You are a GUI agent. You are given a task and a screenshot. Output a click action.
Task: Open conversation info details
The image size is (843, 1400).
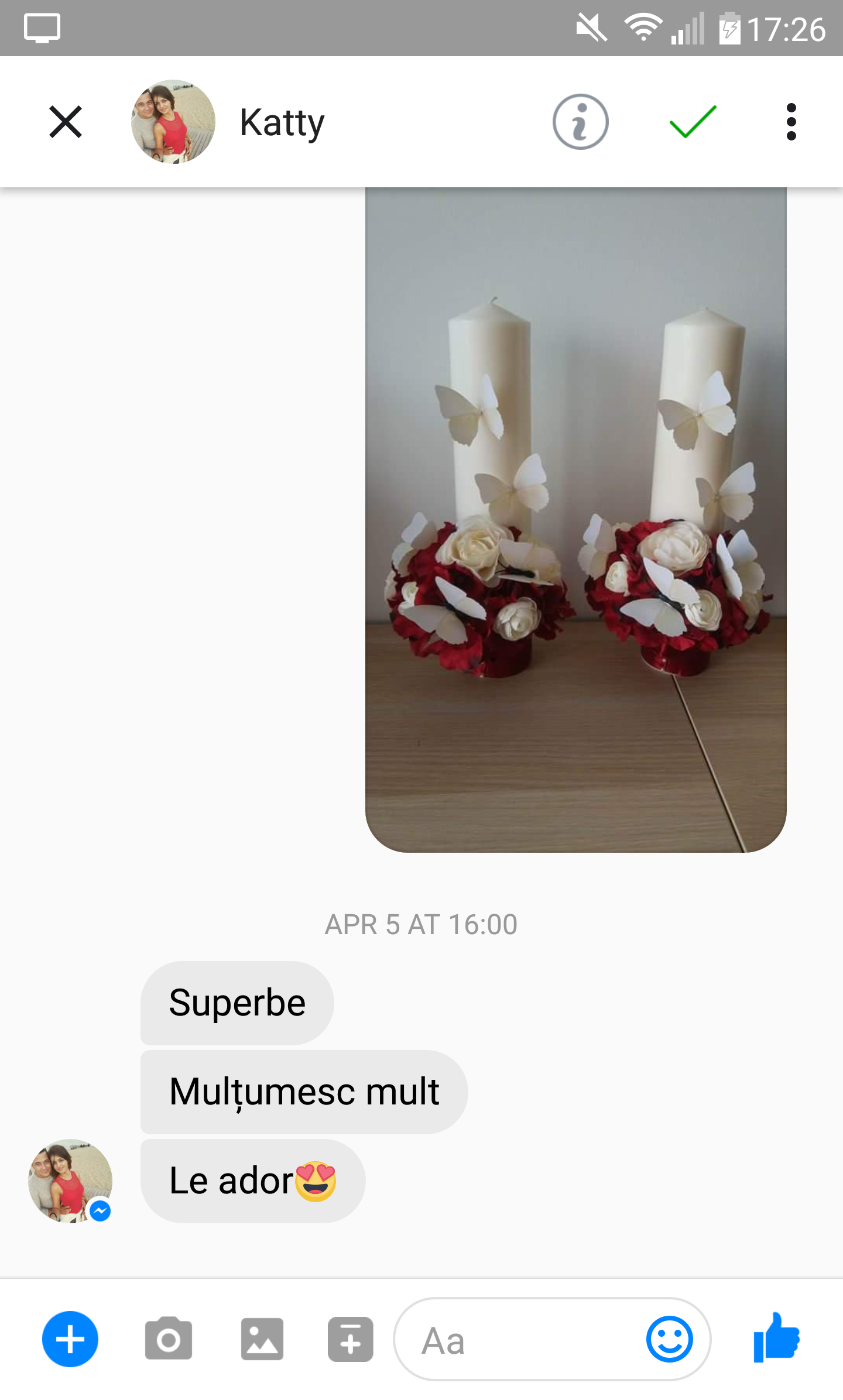[580, 122]
